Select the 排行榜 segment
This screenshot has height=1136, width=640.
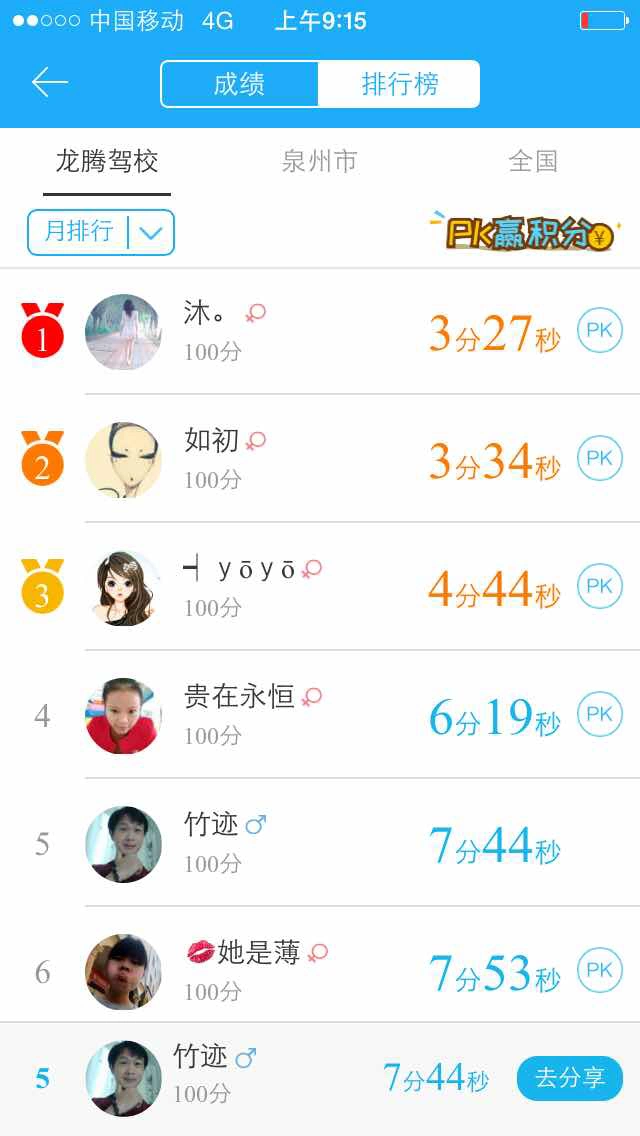(x=399, y=84)
